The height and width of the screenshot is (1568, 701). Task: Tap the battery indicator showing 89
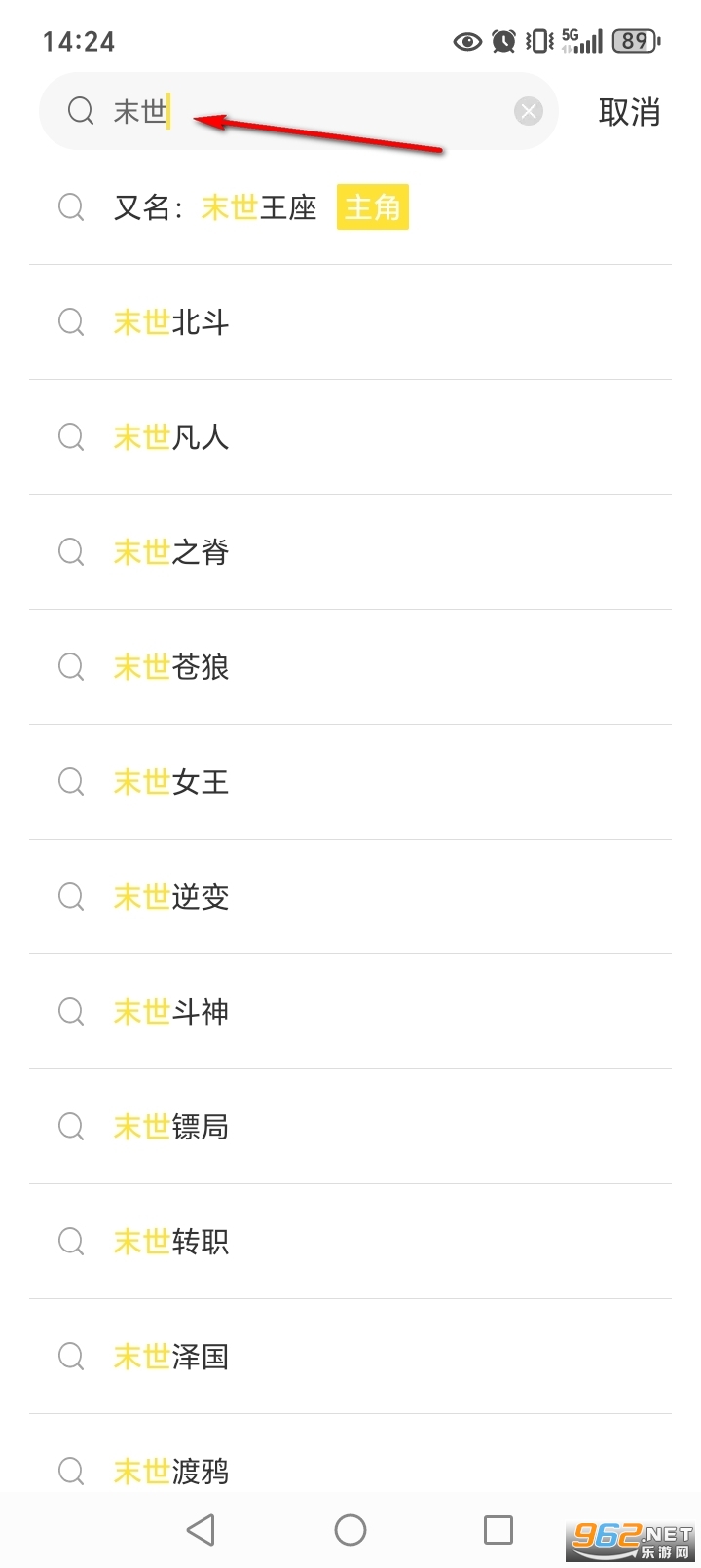coord(634,41)
